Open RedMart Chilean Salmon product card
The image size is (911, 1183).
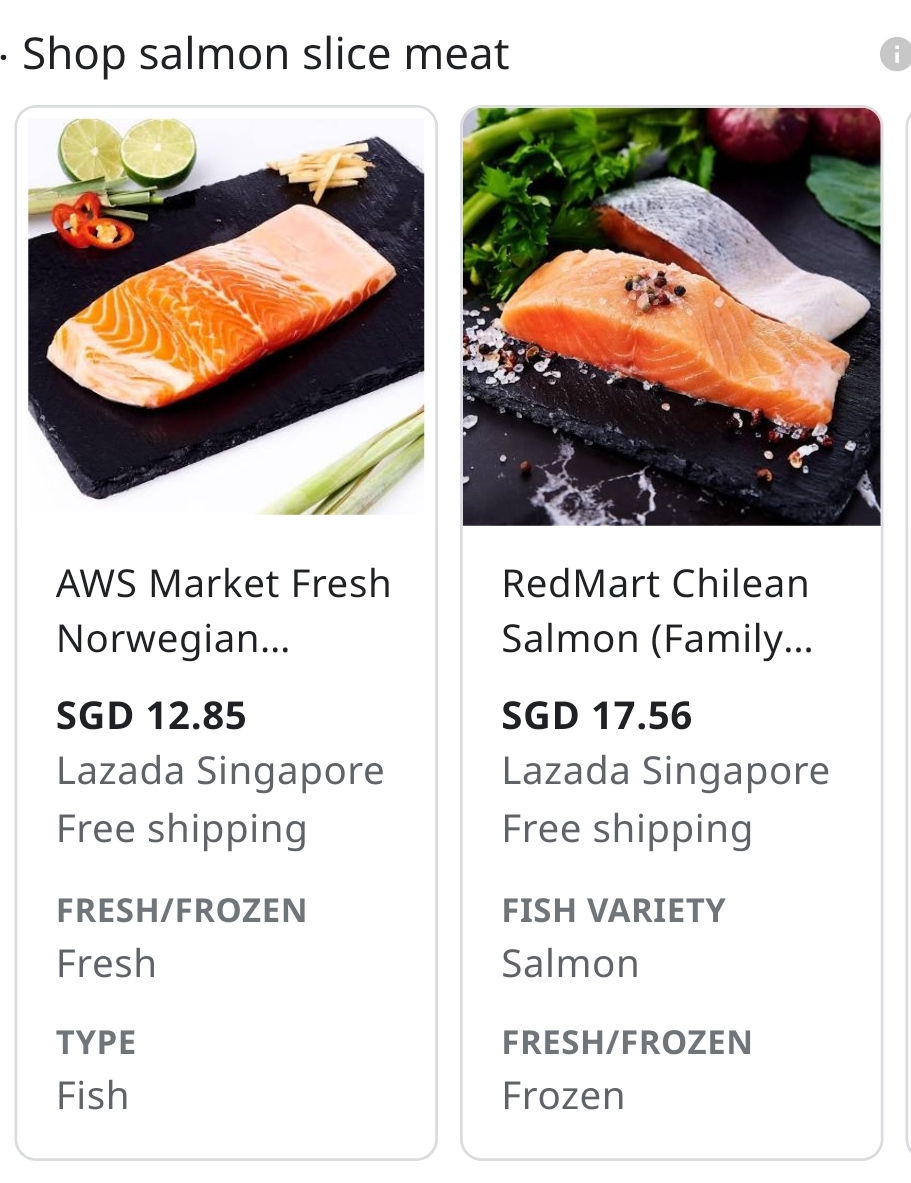pos(671,610)
